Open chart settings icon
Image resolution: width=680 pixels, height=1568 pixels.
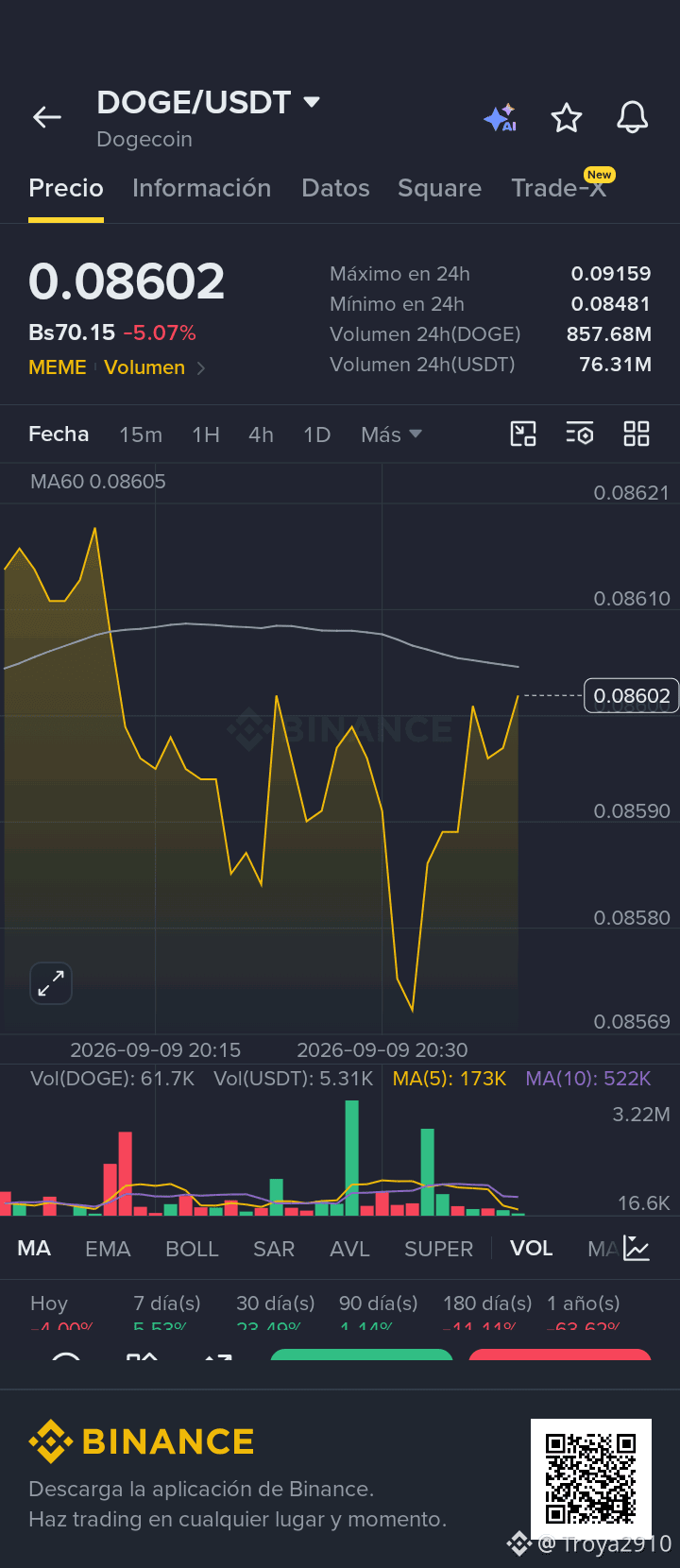[x=580, y=434]
